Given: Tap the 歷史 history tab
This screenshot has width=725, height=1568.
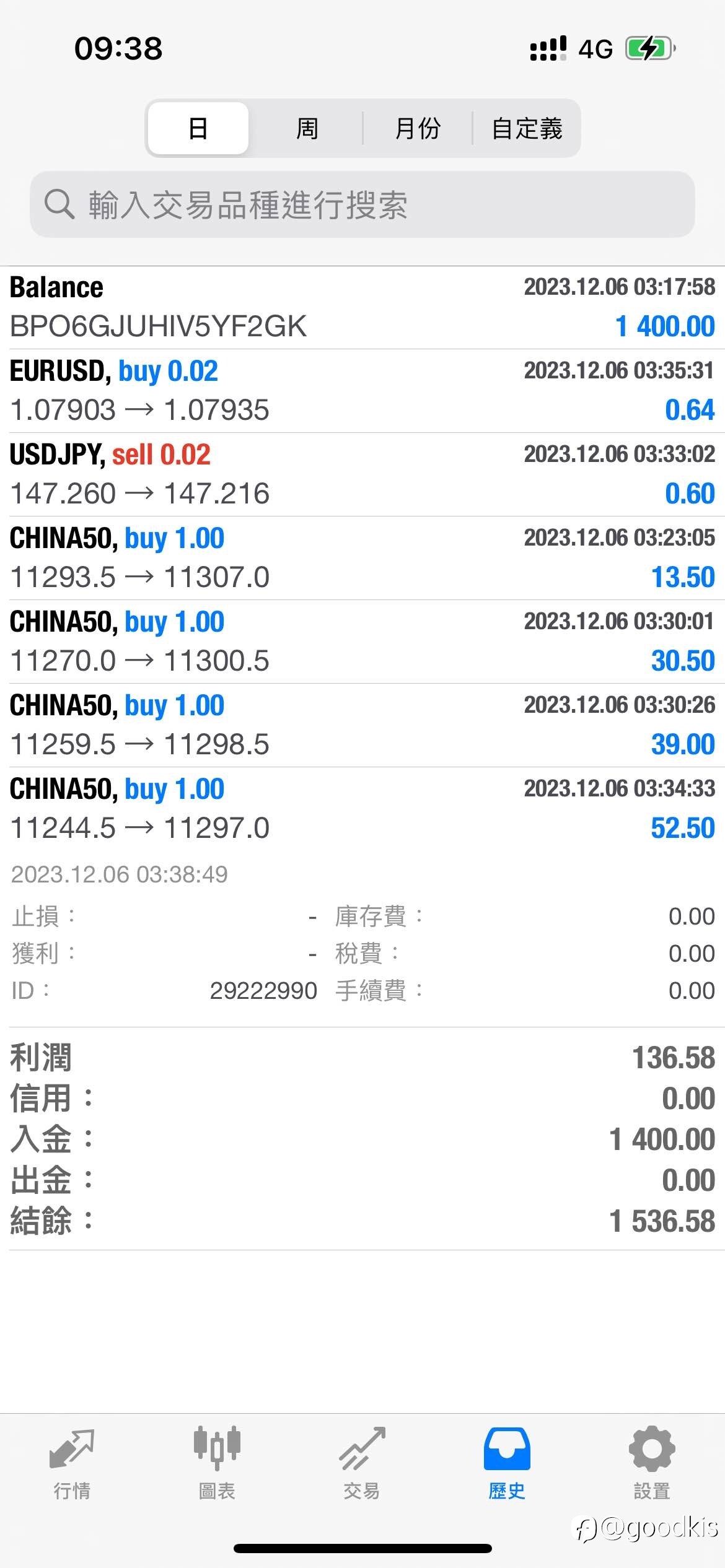Looking at the screenshot, I should pyautogui.click(x=507, y=1464).
